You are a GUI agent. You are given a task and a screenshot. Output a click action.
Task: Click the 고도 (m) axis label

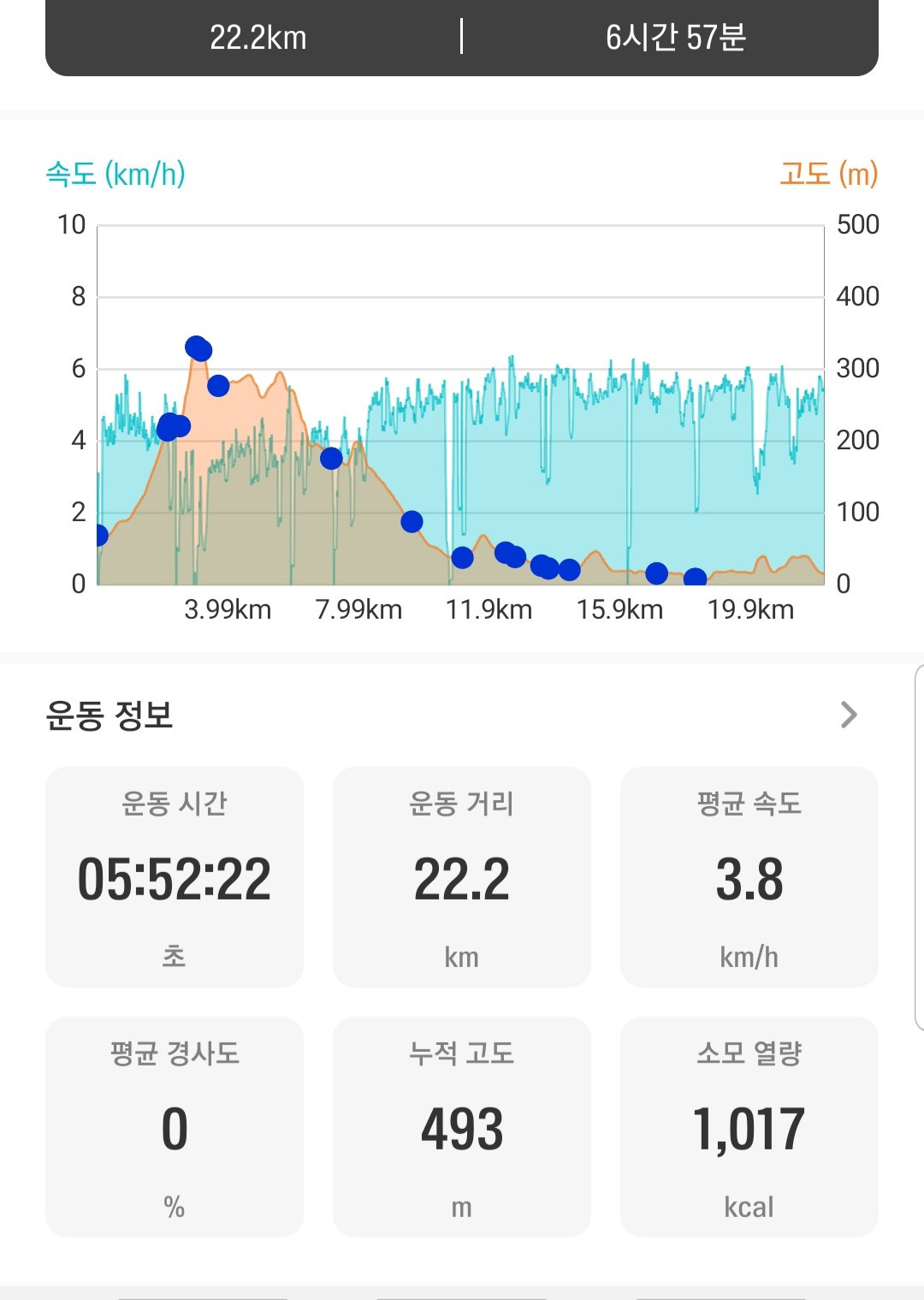(826, 175)
